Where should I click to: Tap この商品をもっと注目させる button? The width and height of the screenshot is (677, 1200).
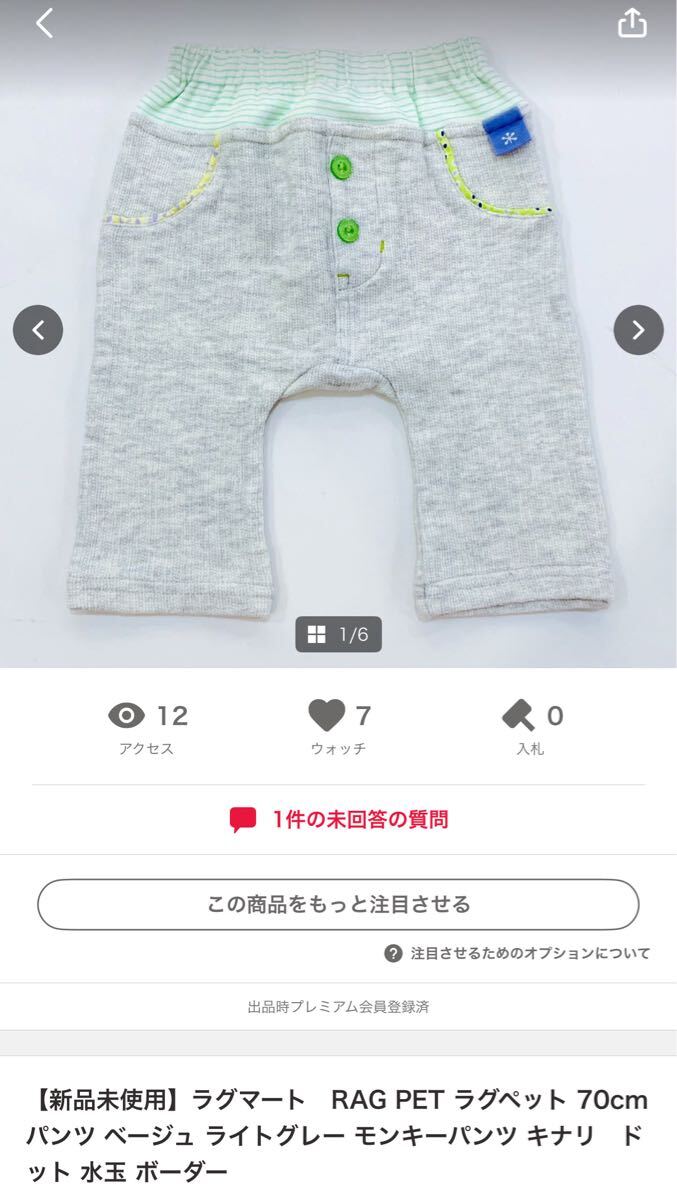pos(338,905)
